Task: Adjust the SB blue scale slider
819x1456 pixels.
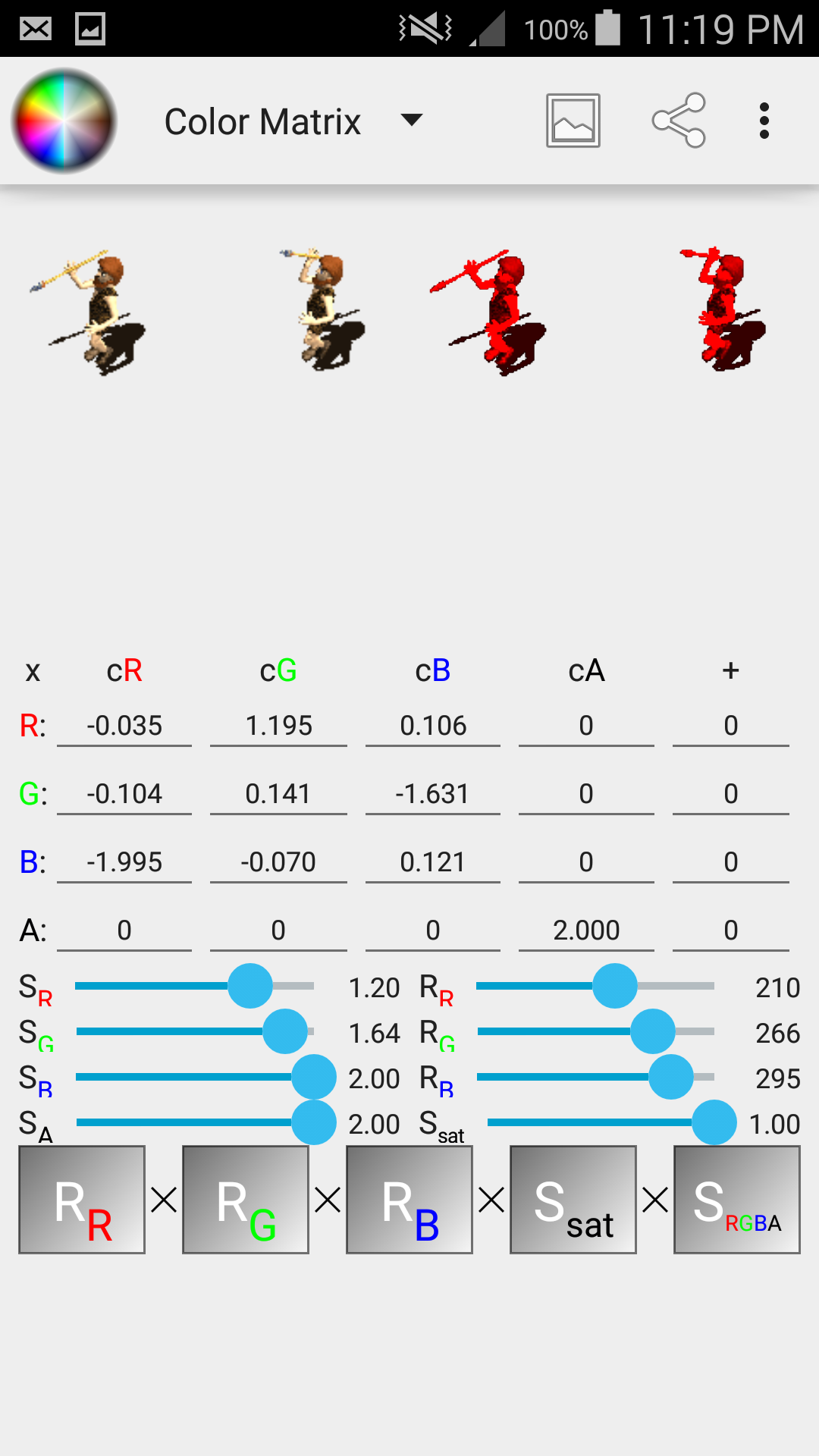Action: 313,1077
